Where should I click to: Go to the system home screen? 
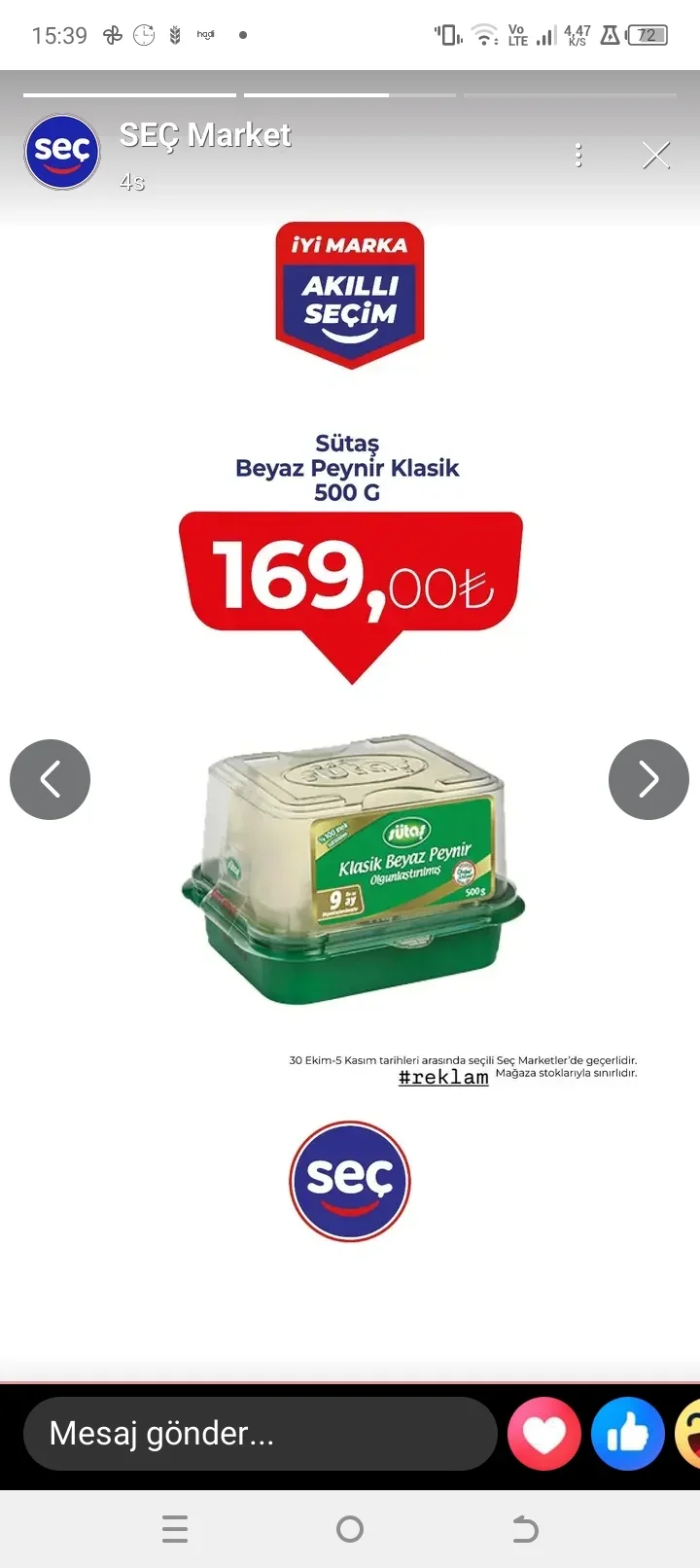pyautogui.click(x=350, y=1529)
